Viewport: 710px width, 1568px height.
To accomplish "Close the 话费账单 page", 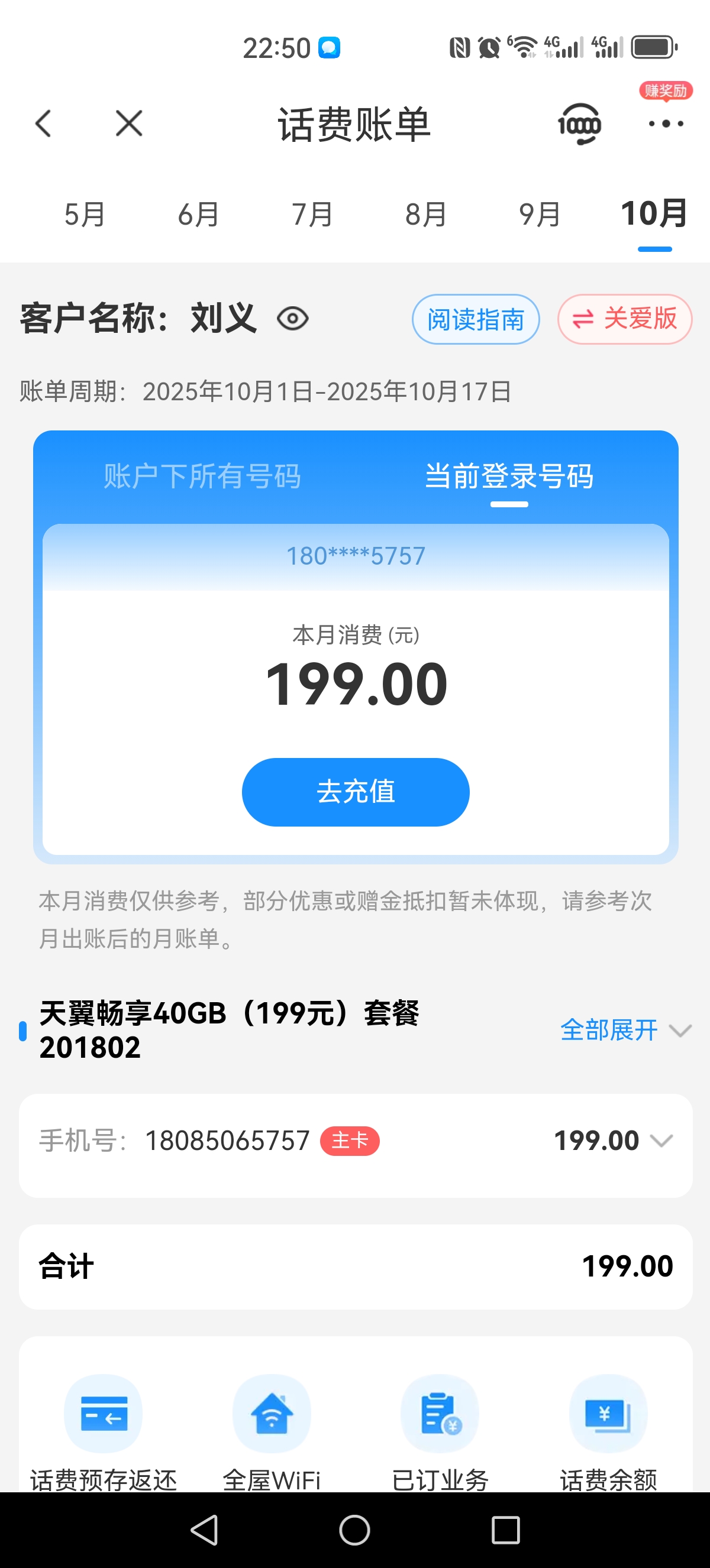I will (128, 124).
